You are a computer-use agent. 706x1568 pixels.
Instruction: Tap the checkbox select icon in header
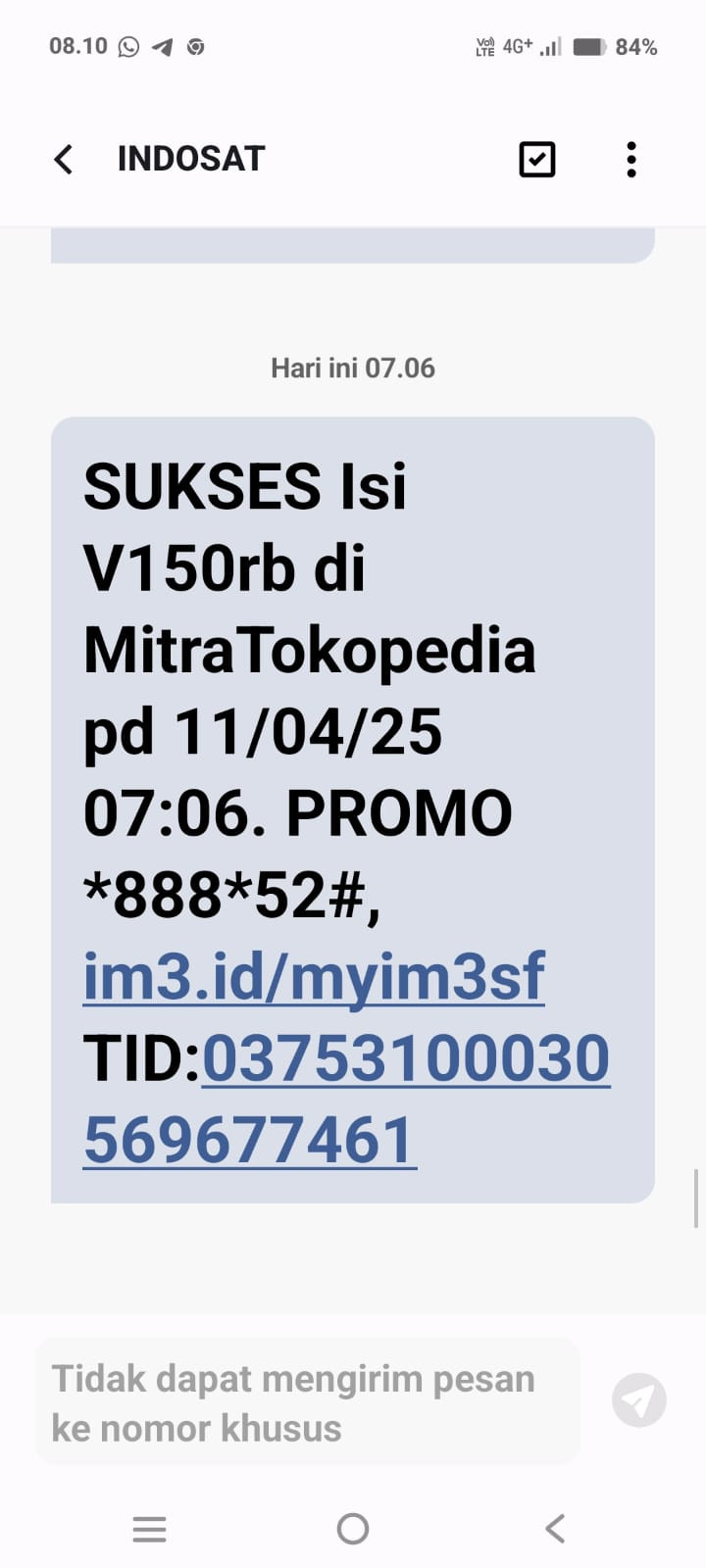[536, 159]
